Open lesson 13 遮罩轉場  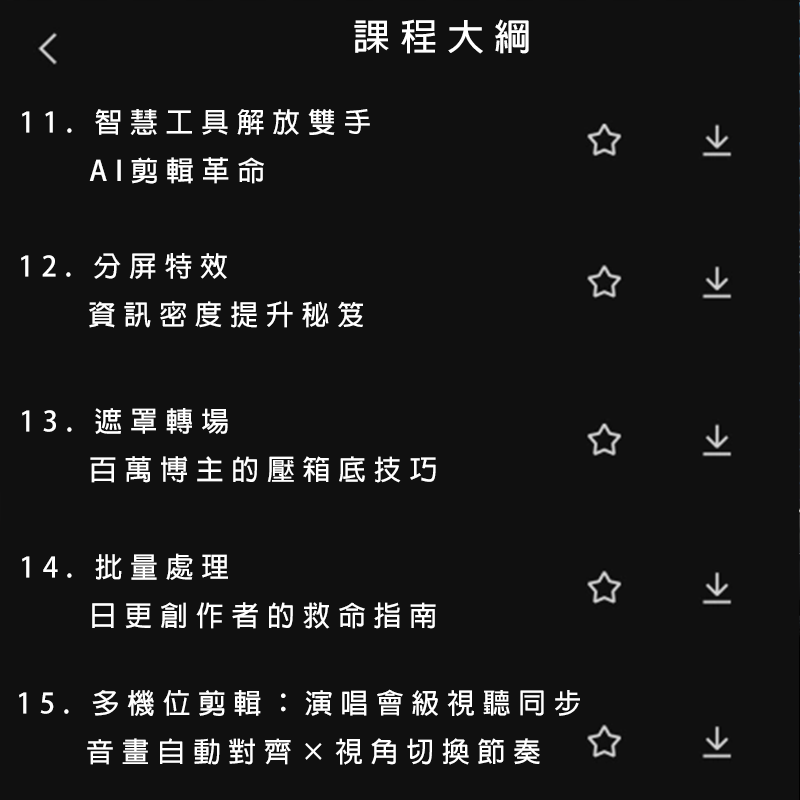[x=230, y=445]
